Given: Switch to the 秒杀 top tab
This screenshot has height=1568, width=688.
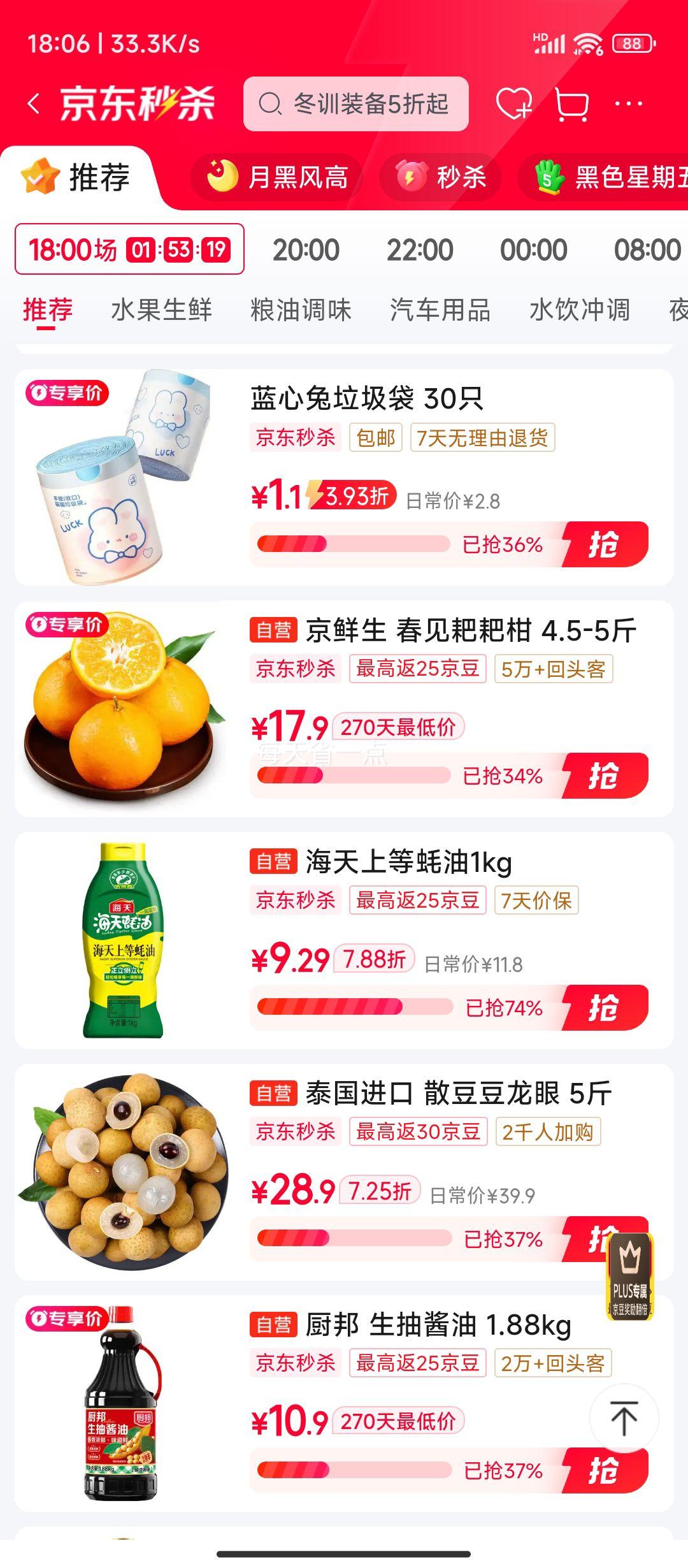Looking at the screenshot, I should pyautogui.click(x=441, y=177).
